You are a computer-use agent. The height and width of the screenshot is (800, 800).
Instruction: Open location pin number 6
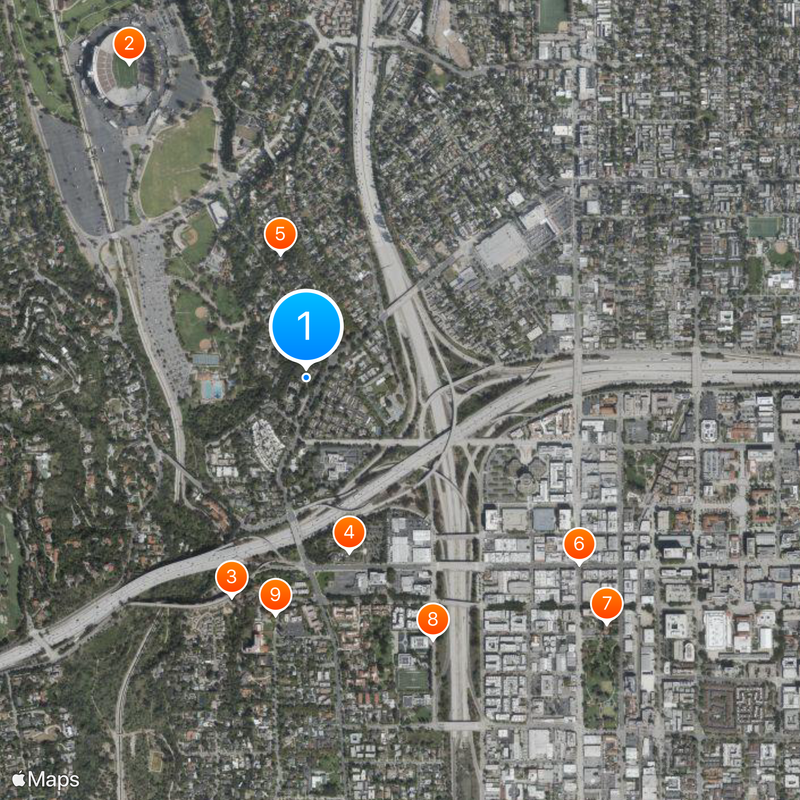578,545
